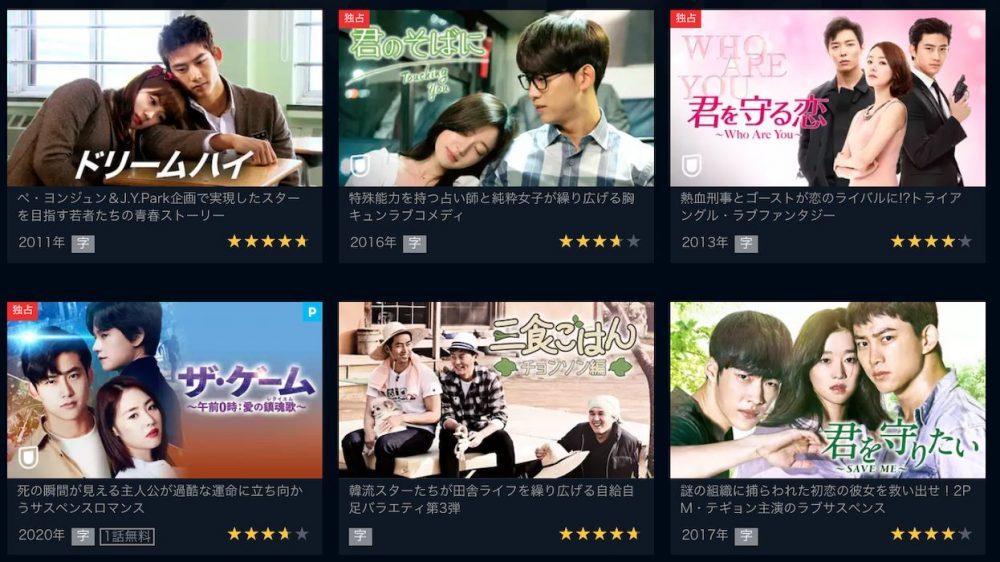Open the 君を守りたい SAVE ME card
This screenshot has height=562, width=1000.
tap(827, 390)
